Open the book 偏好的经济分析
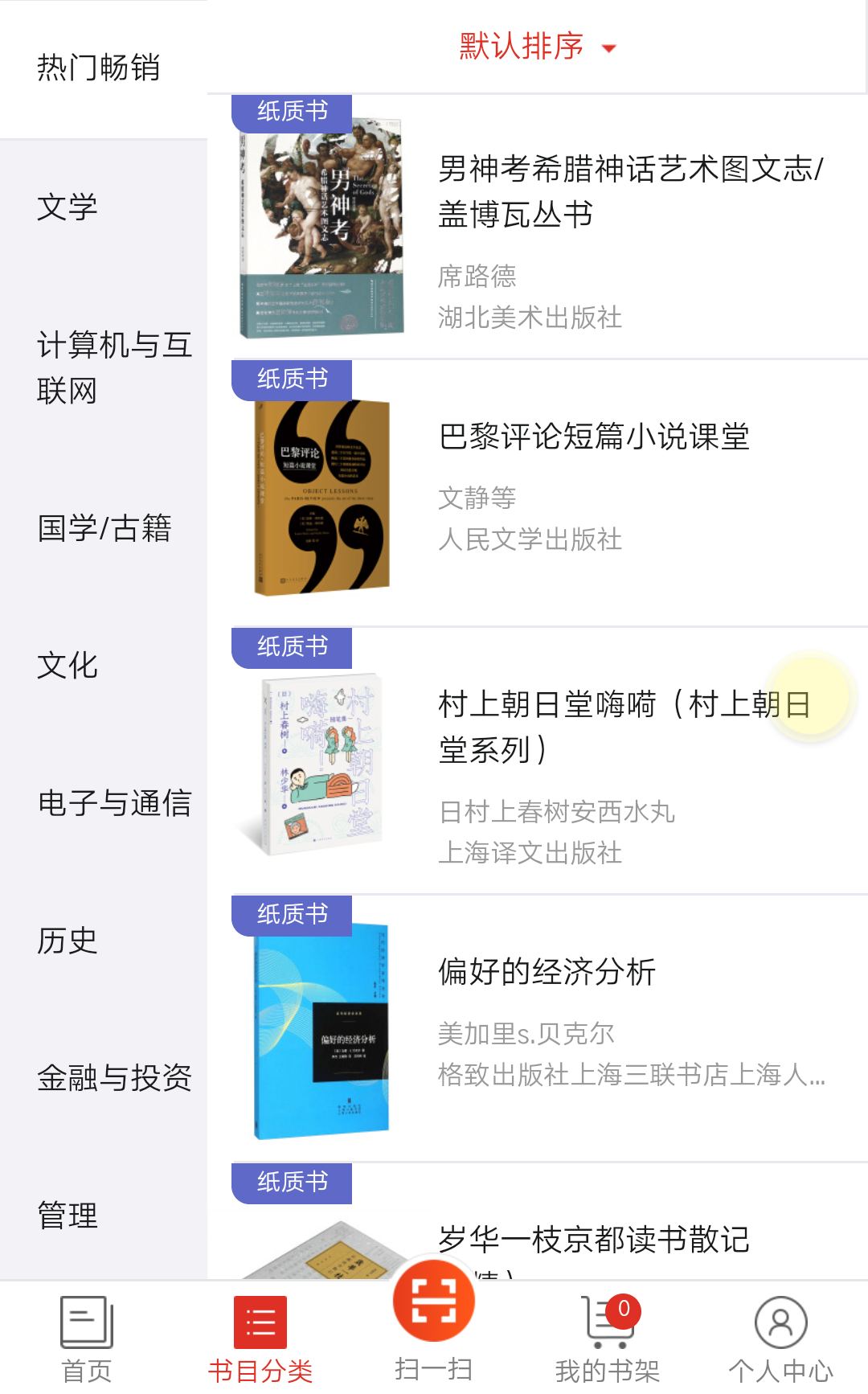 pyautogui.click(x=550, y=1029)
